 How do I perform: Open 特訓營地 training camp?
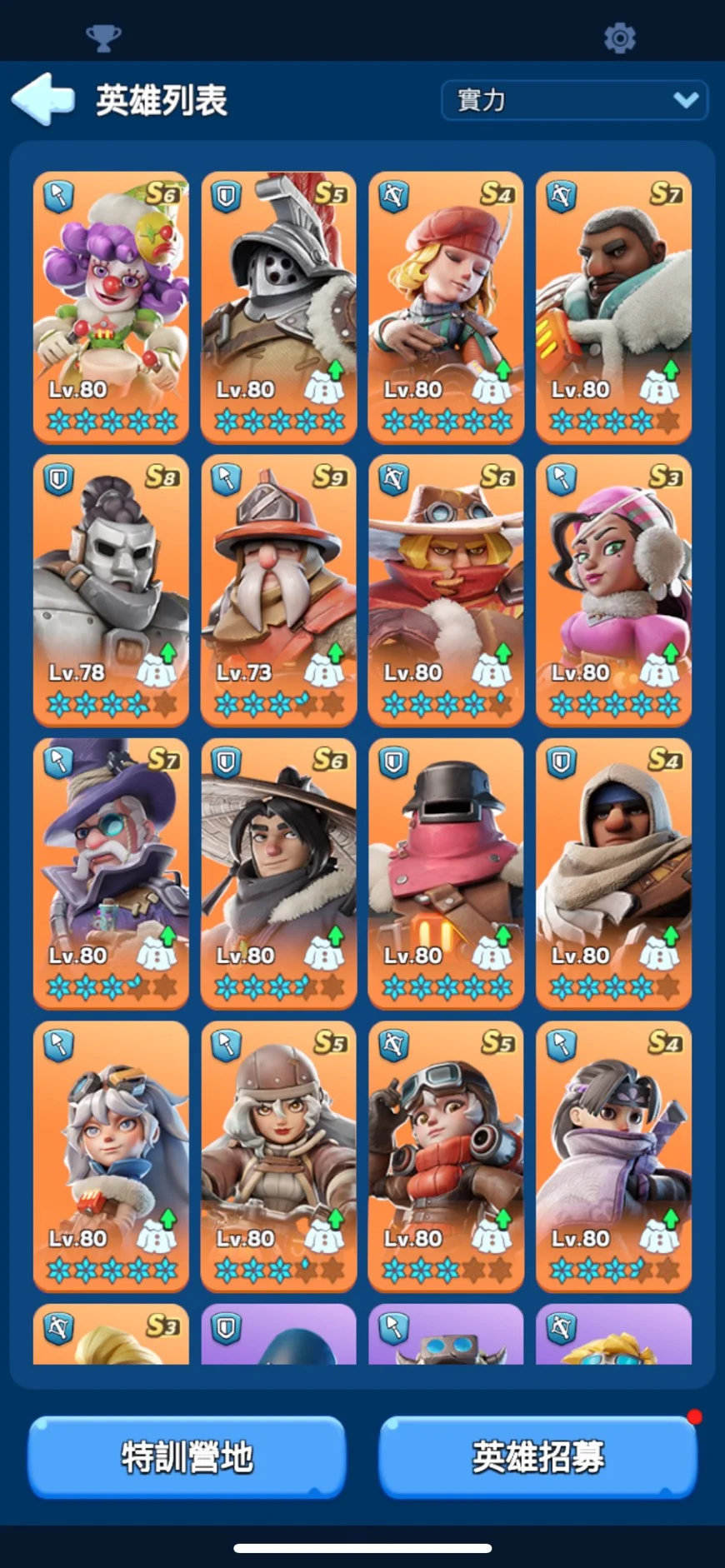(187, 1456)
